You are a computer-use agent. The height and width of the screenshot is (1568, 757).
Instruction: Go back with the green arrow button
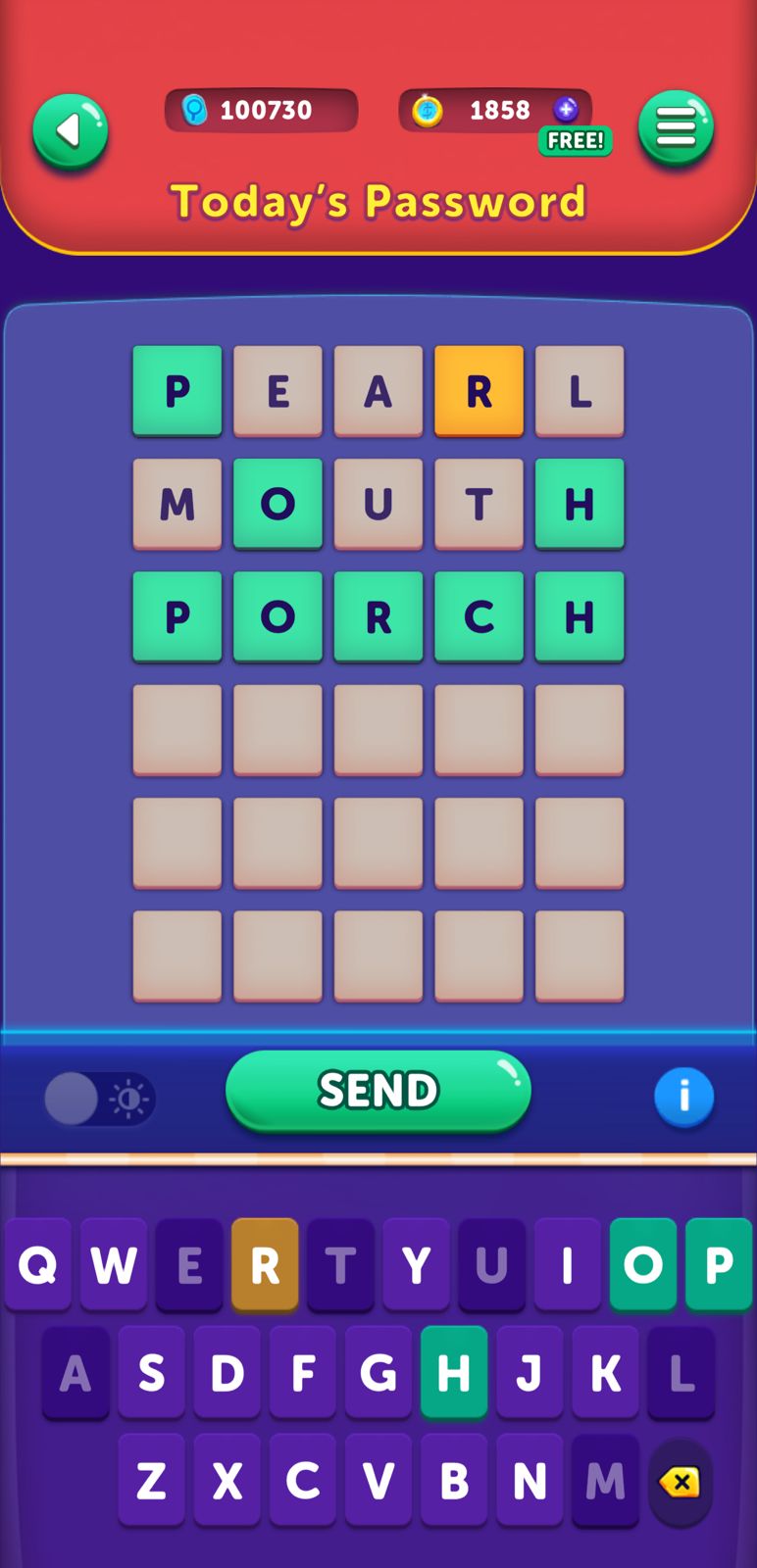pos(70,131)
